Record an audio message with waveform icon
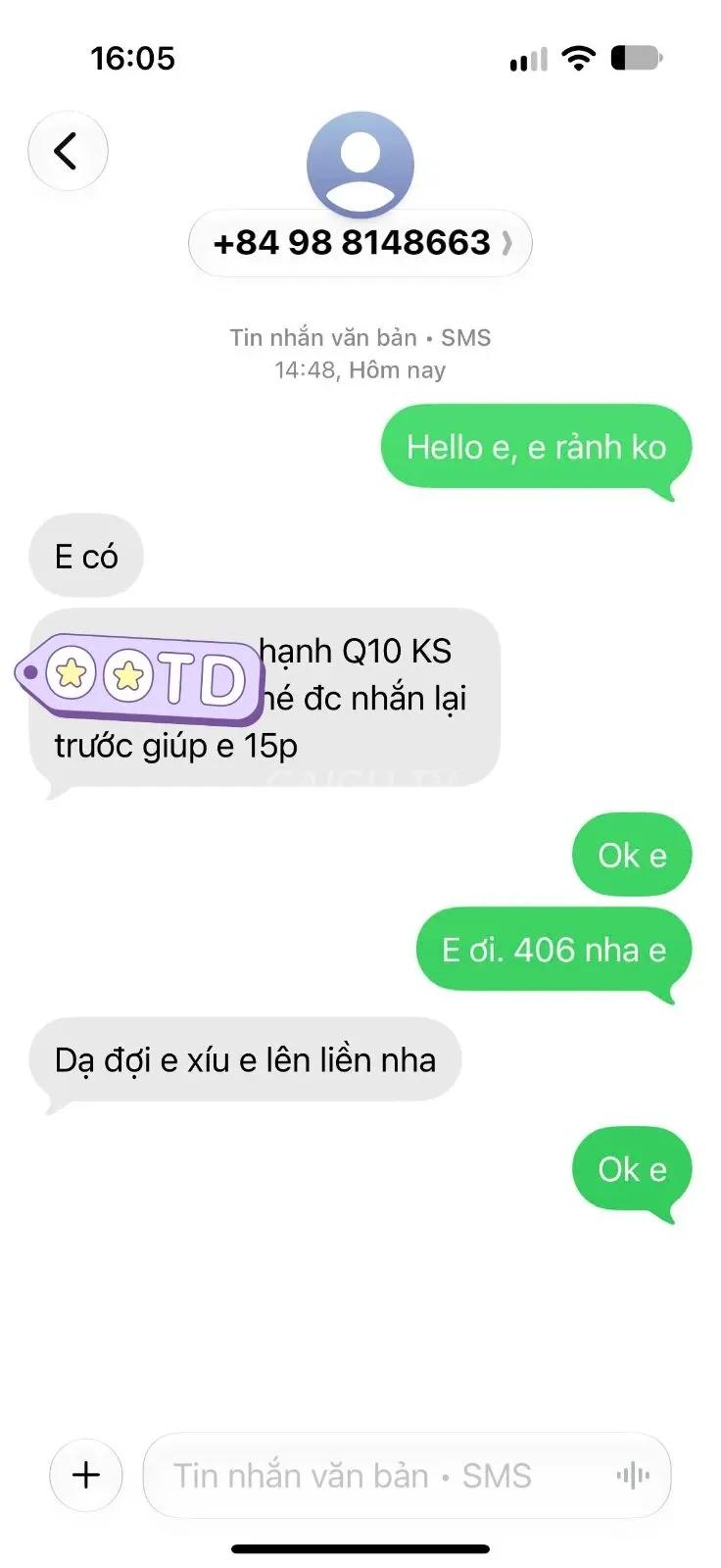This screenshot has width=721, height=1568. point(633,1476)
